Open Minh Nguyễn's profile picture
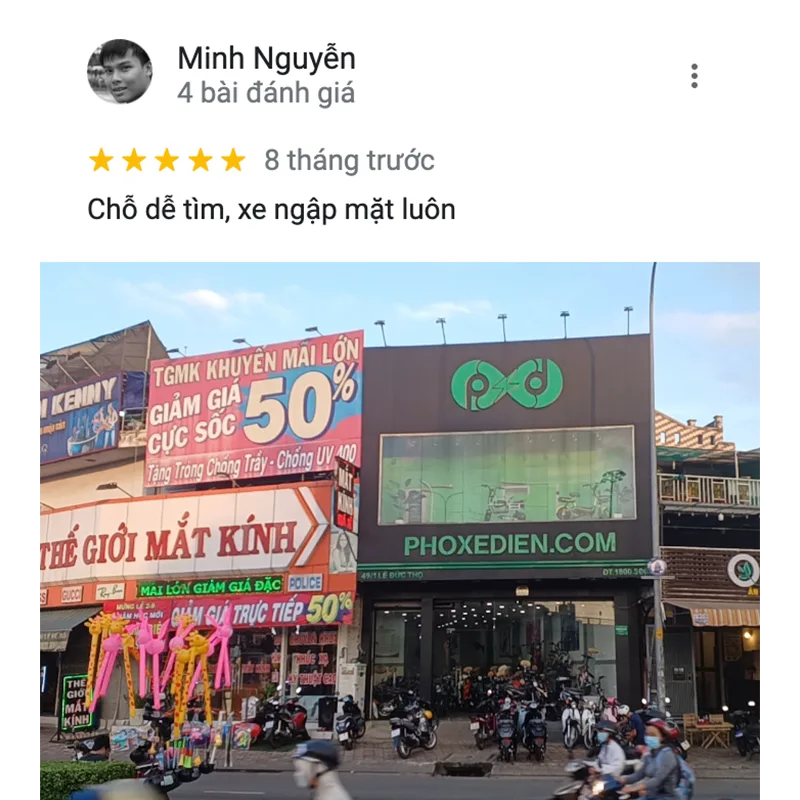The image size is (800, 800). (x=120, y=72)
